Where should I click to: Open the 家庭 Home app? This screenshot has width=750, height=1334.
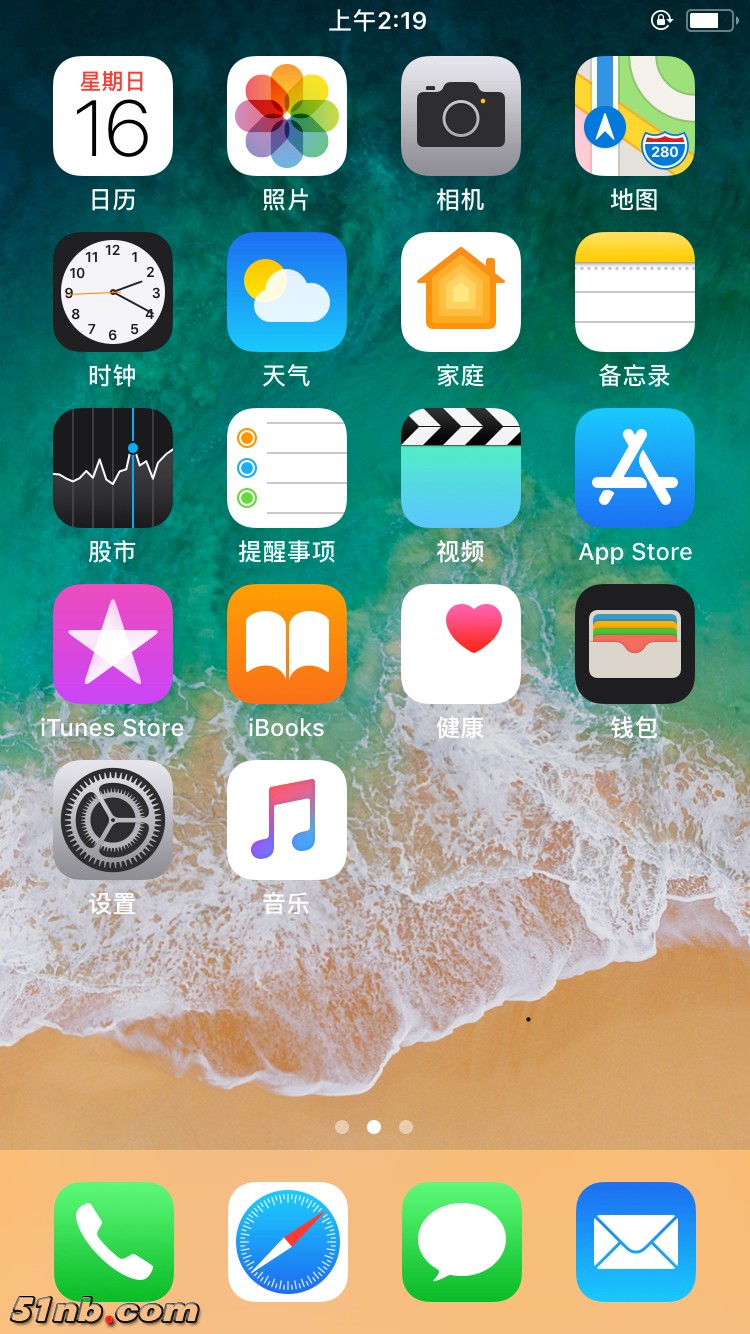[461, 292]
